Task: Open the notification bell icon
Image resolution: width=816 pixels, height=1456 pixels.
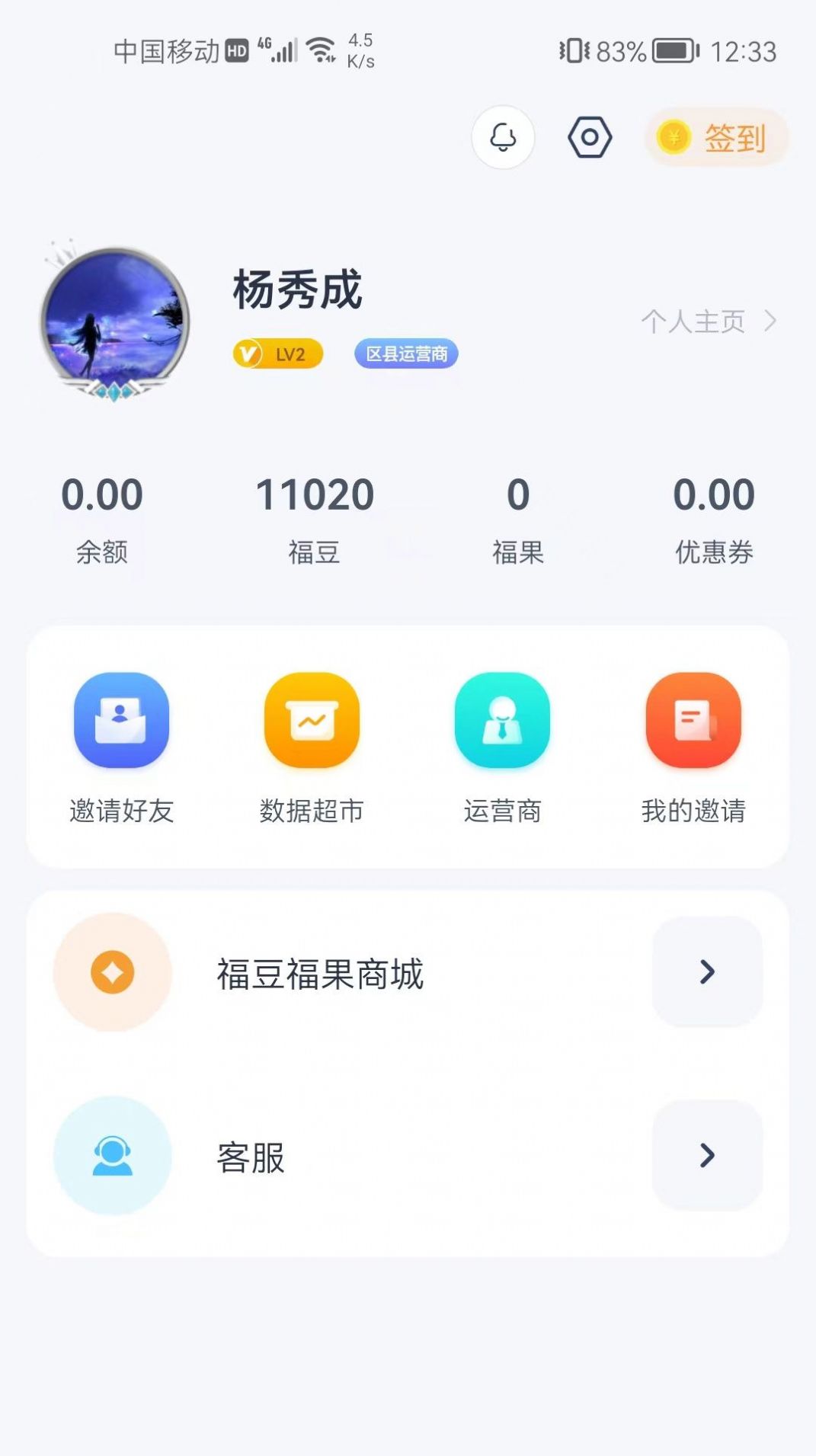Action: tap(503, 137)
